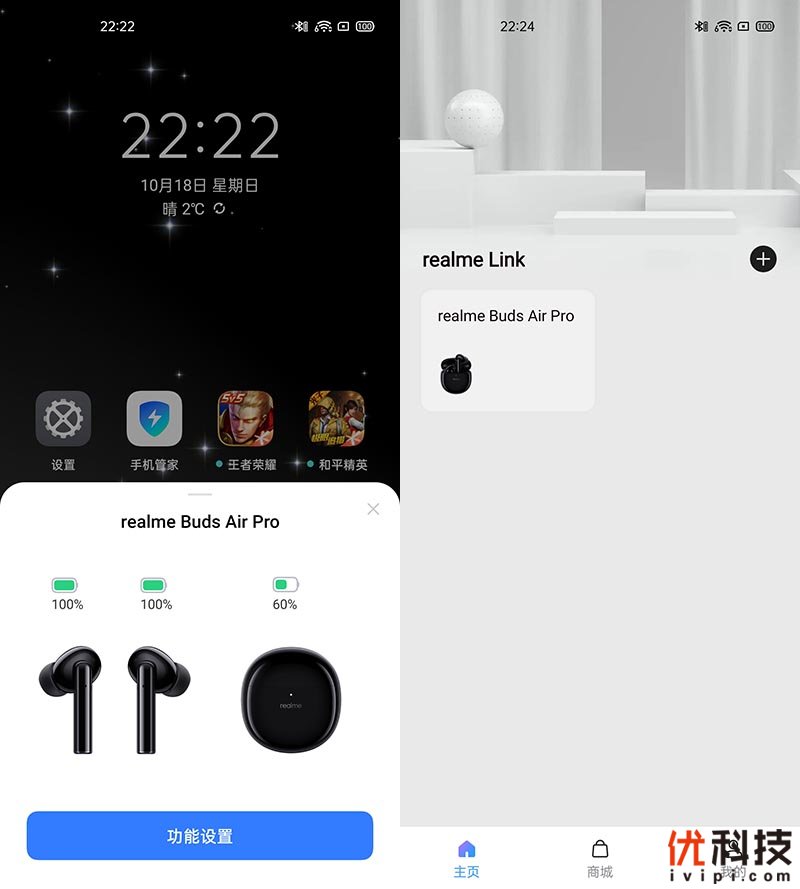Open the realme Buds Air Pro device card

pos(508,350)
